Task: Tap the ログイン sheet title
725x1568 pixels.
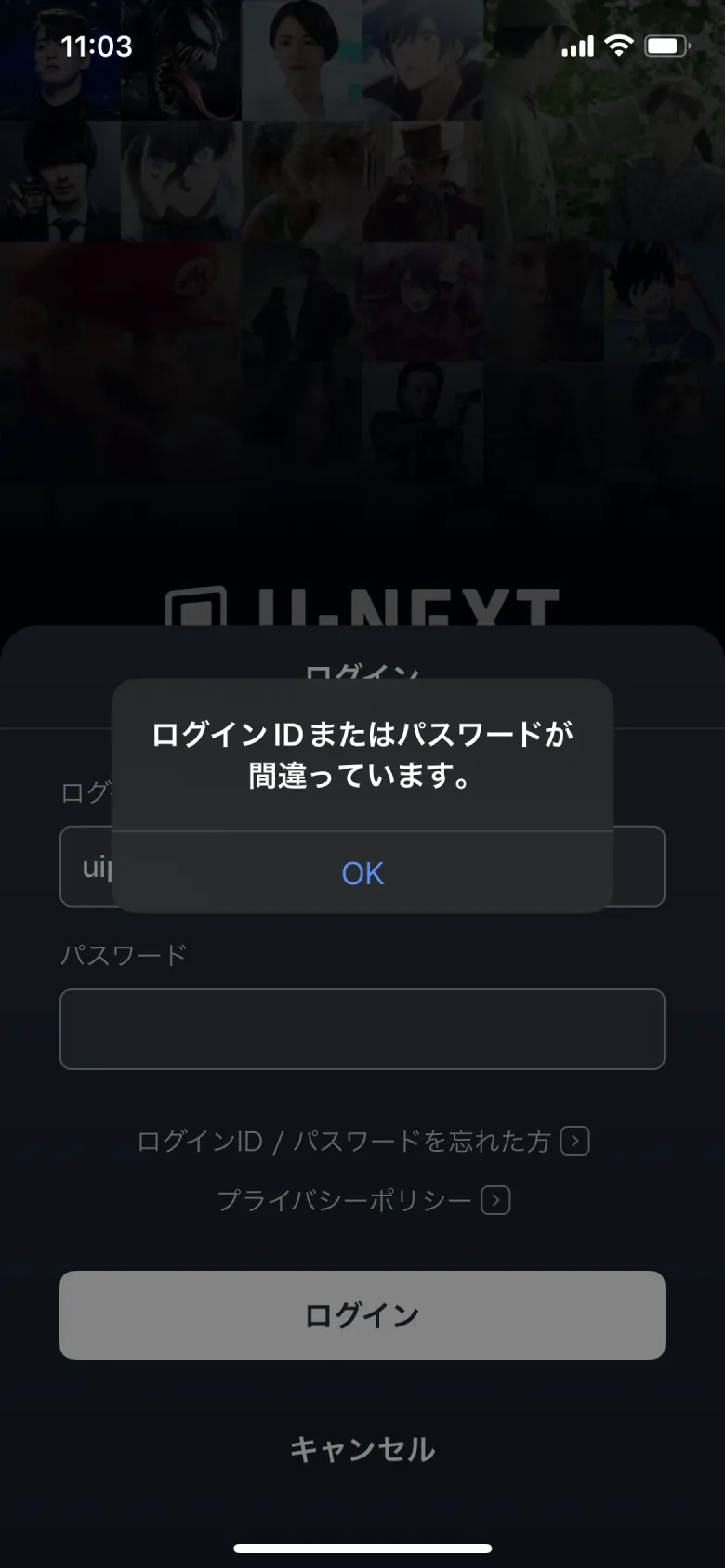Action: (362, 671)
